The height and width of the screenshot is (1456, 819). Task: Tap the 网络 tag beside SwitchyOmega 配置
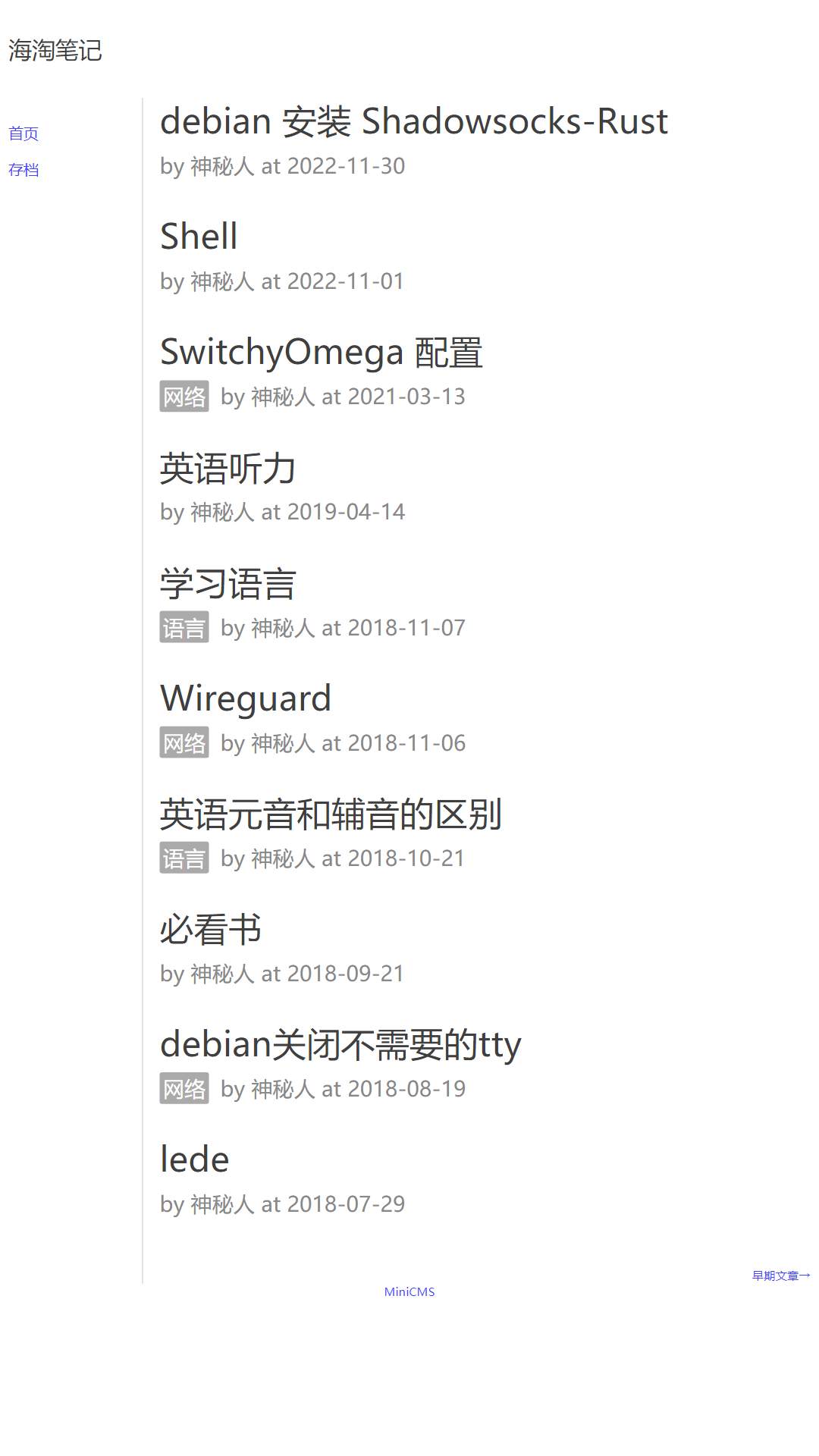184,396
